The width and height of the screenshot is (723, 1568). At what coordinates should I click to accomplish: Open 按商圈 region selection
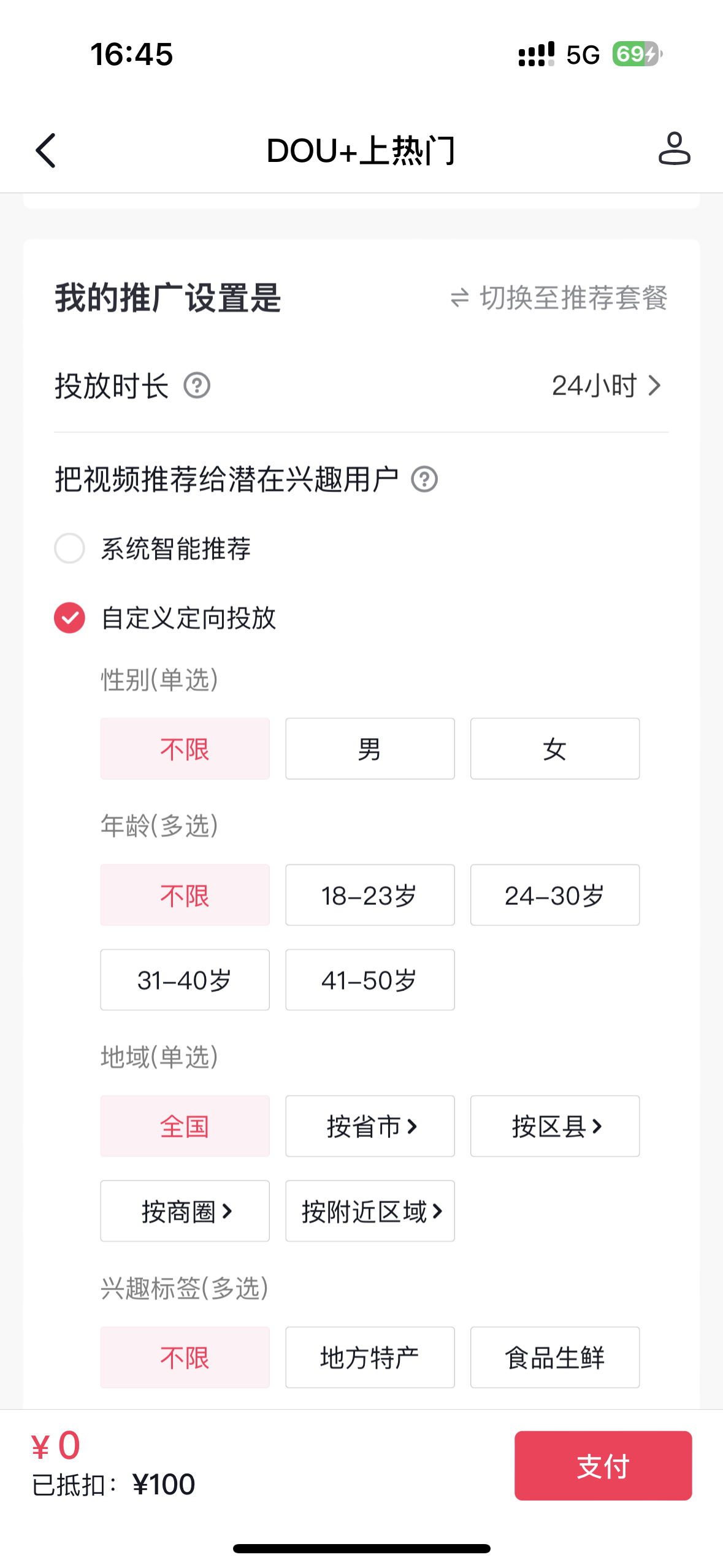tap(185, 1211)
